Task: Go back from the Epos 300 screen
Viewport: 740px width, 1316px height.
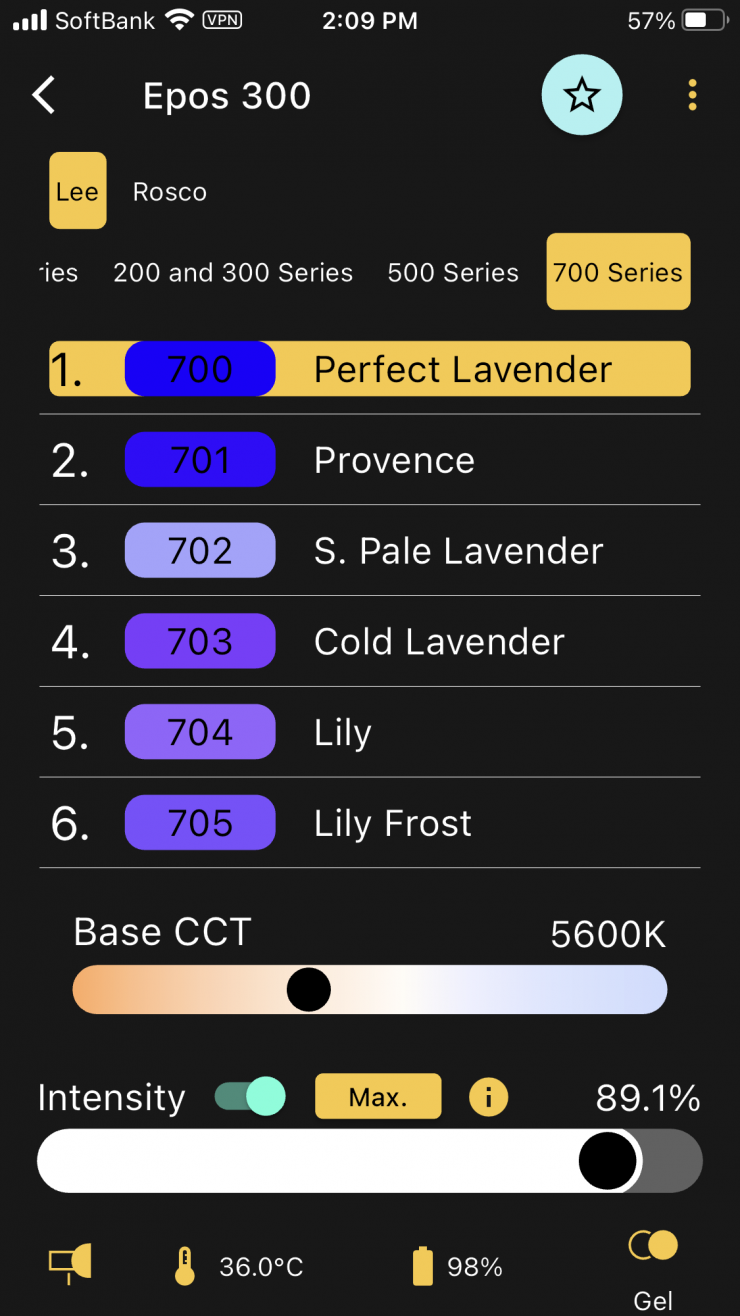Action: (x=44, y=96)
